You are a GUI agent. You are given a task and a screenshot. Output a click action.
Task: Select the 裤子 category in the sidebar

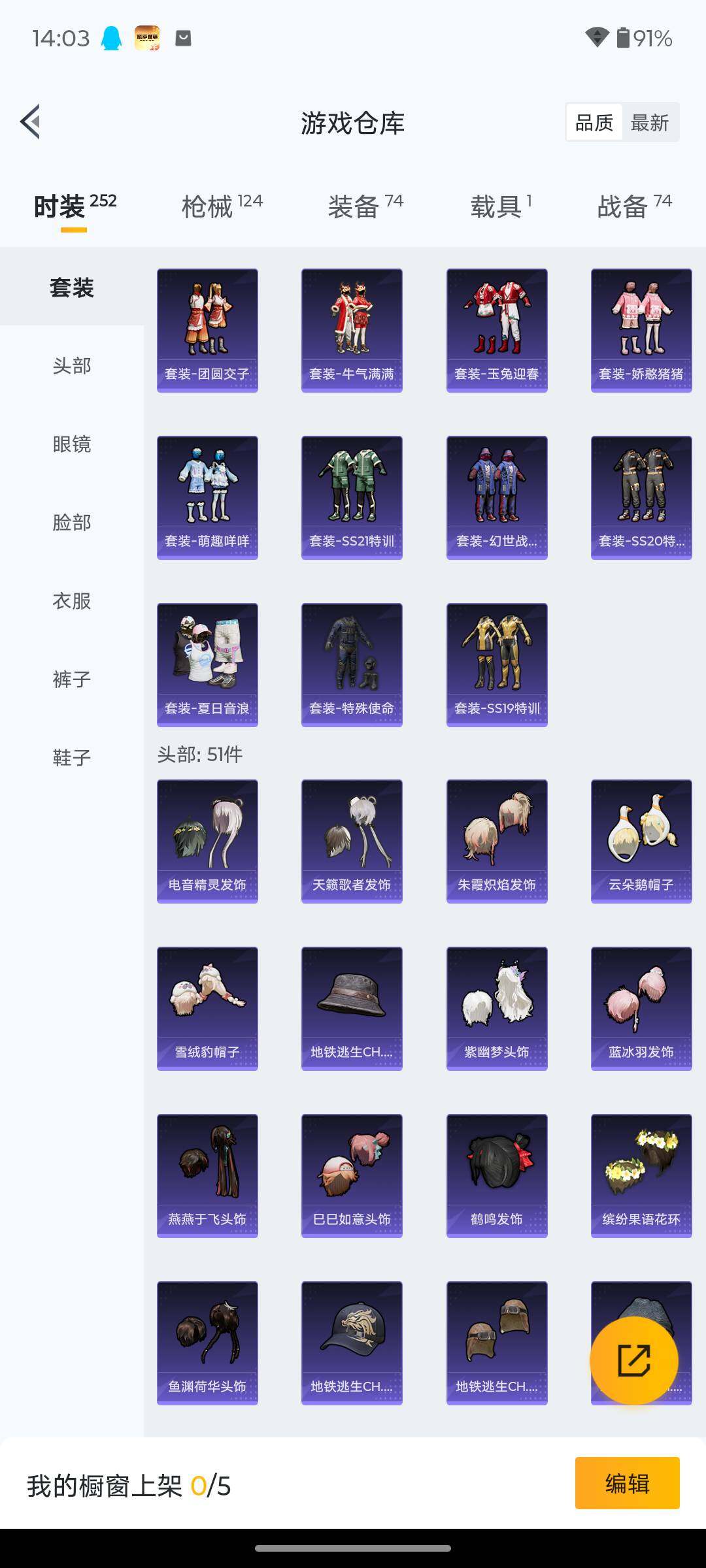(72, 679)
